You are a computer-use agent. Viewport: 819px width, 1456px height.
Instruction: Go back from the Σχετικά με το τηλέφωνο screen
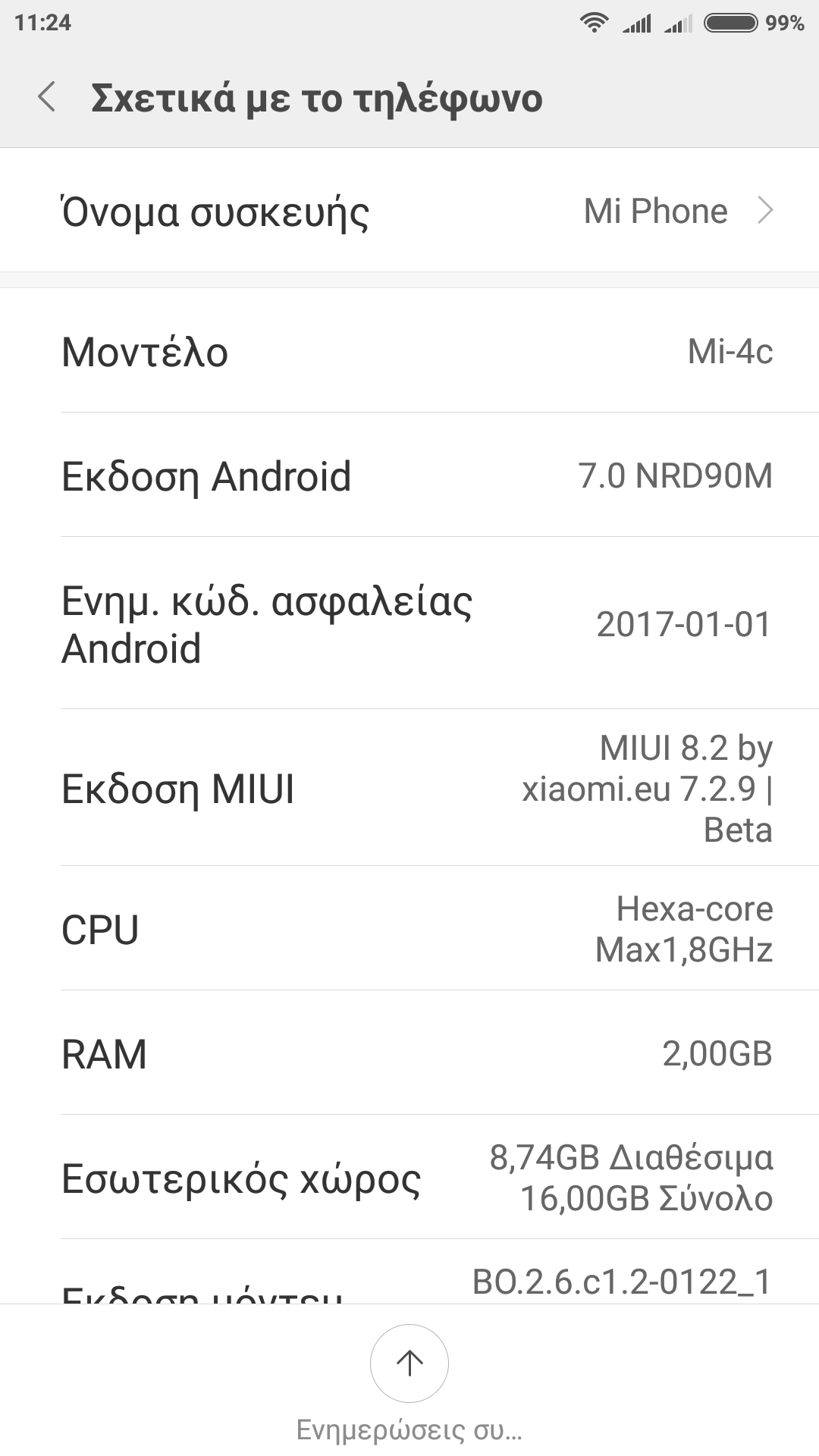point(47,98)
